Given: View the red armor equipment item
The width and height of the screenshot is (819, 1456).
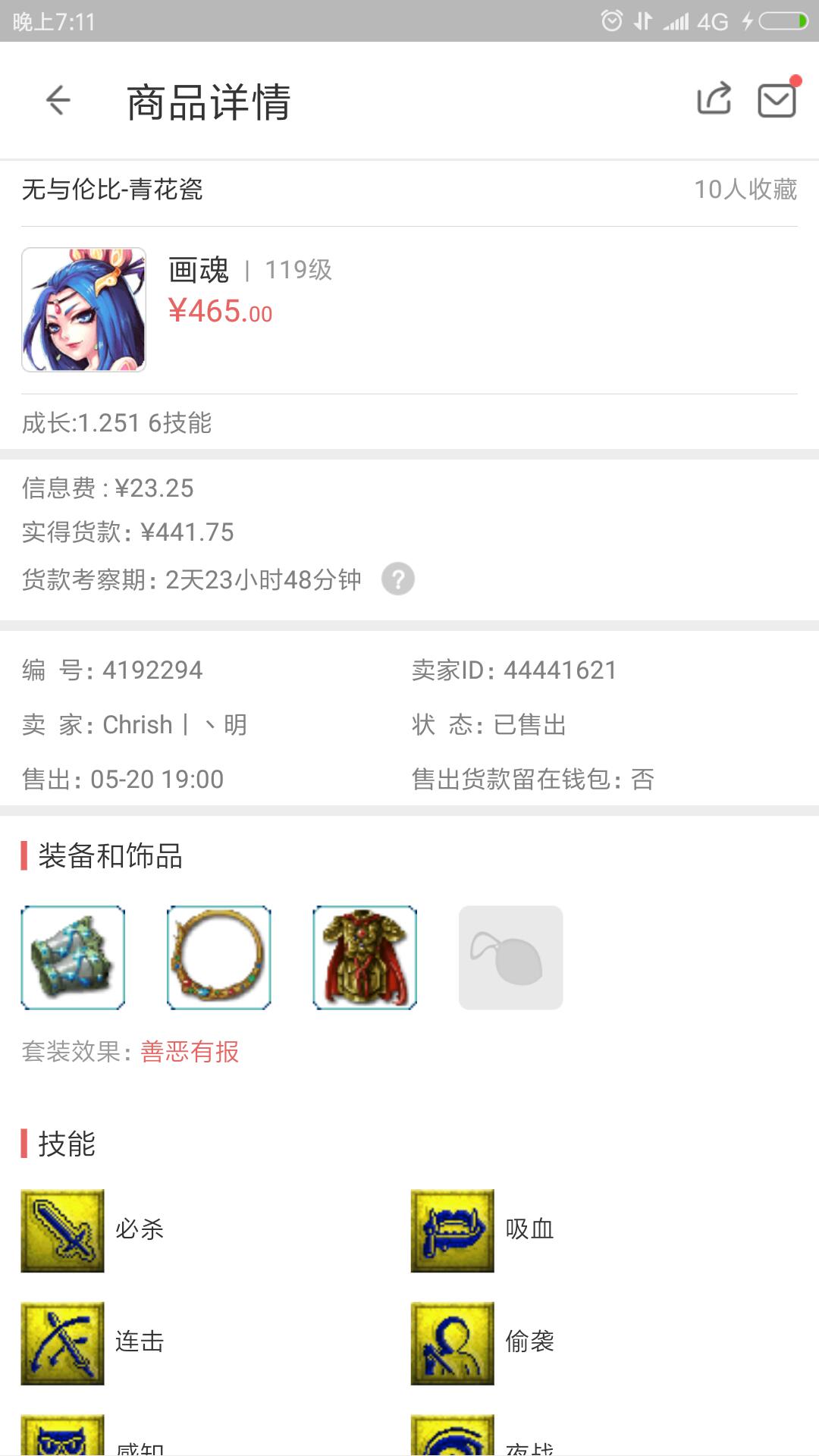Looking at the screenshot, I should [365, 957].
